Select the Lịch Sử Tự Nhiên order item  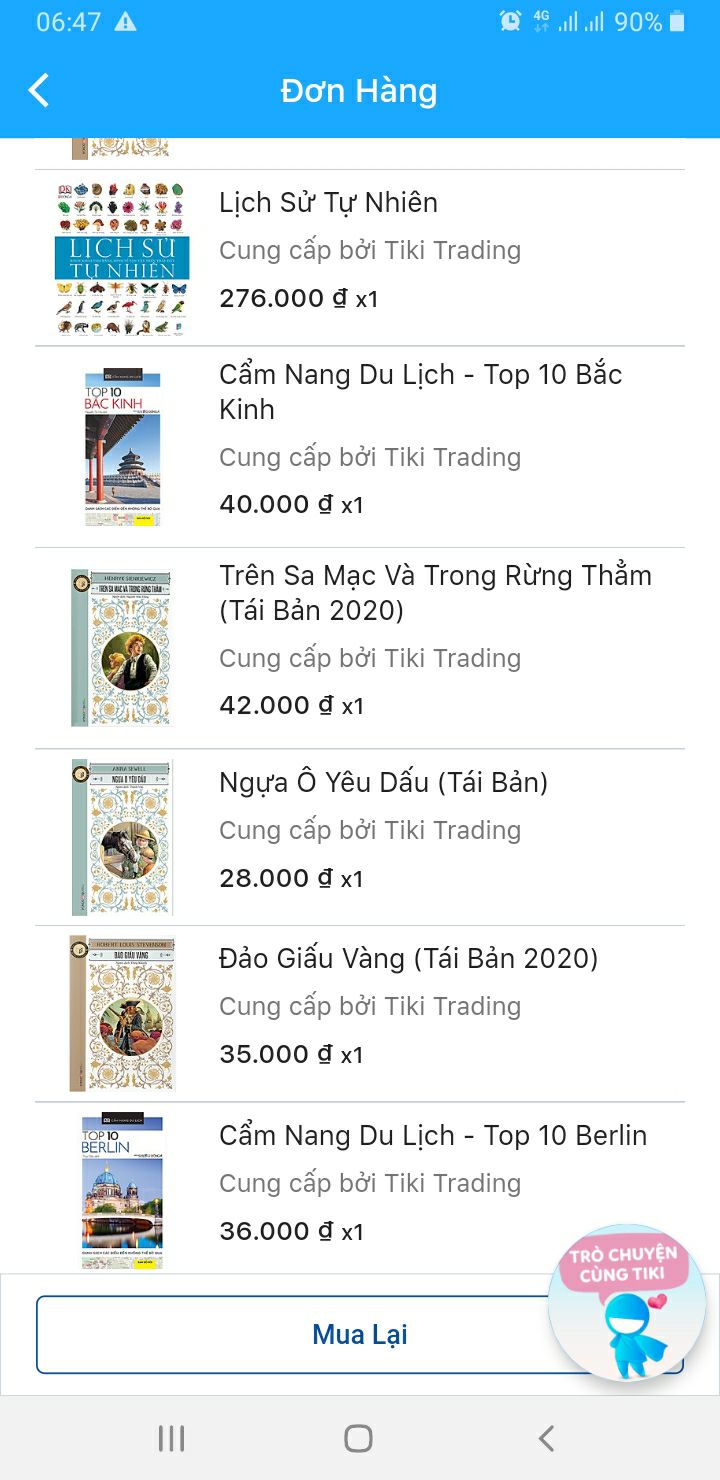(x=328, y=202)
